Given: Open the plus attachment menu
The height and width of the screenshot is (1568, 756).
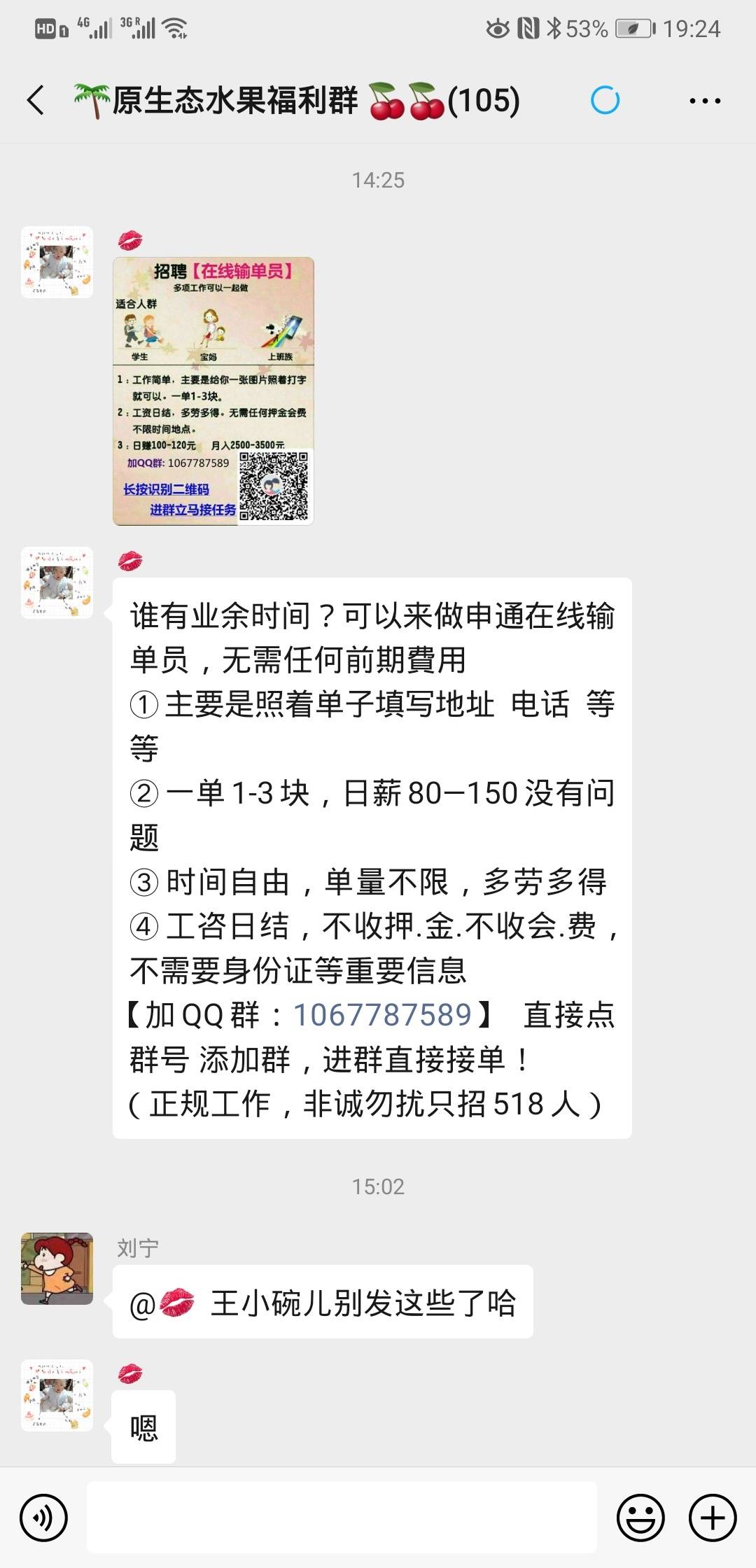Looking at the screenshot, I should [x=713, y=1518].
